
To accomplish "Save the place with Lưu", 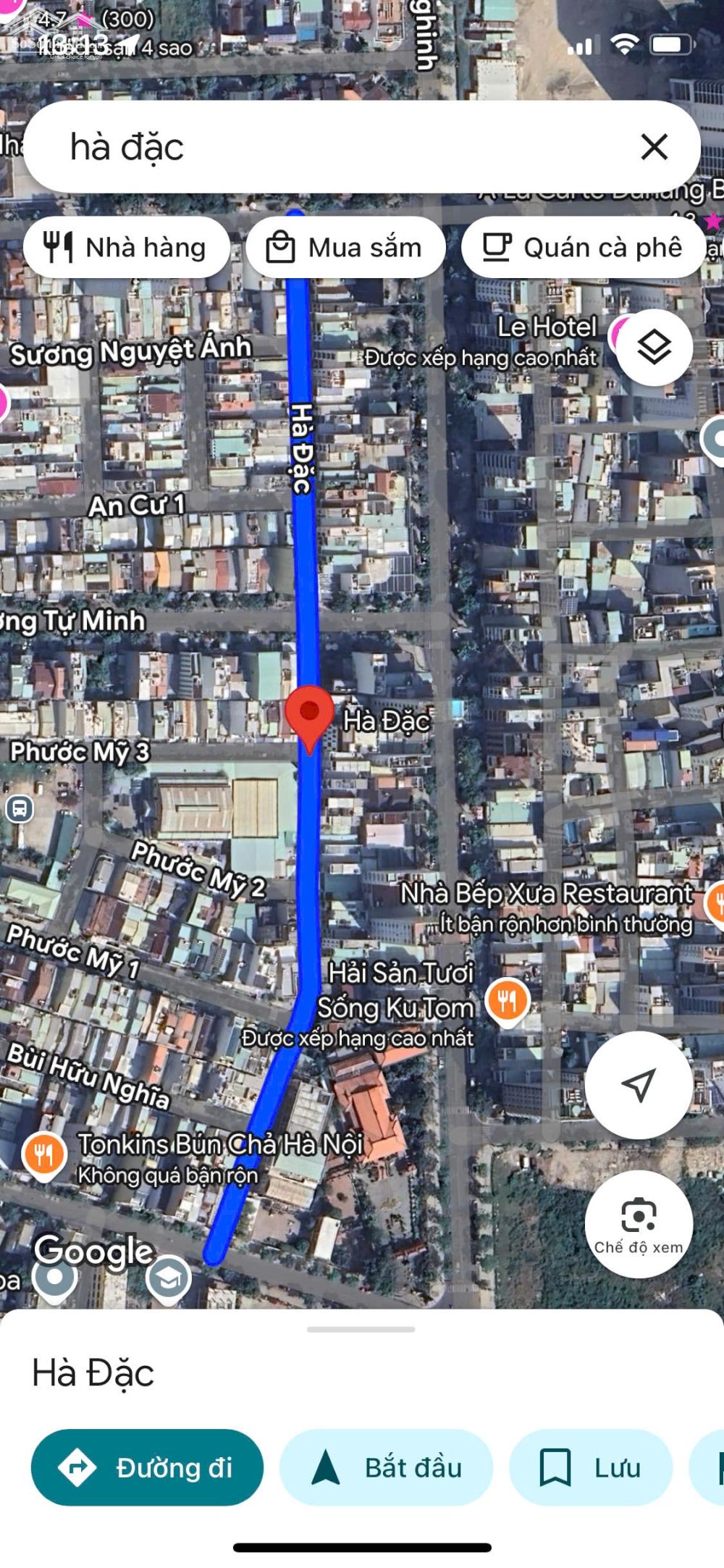I will pyautogui.click(x=591, y=1467).
